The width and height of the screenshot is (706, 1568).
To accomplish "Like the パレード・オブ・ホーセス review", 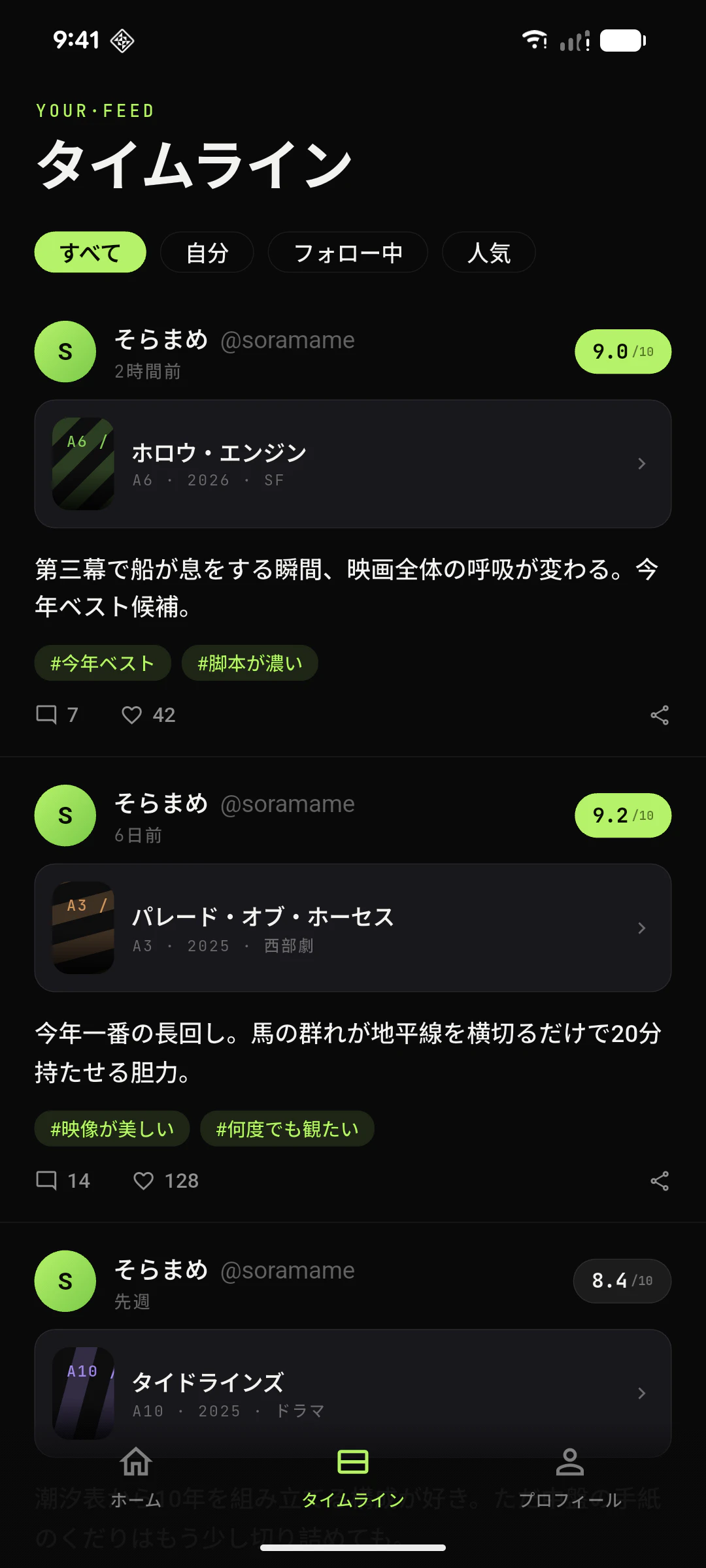I will pyautogui.click(x=165, y=1181).
